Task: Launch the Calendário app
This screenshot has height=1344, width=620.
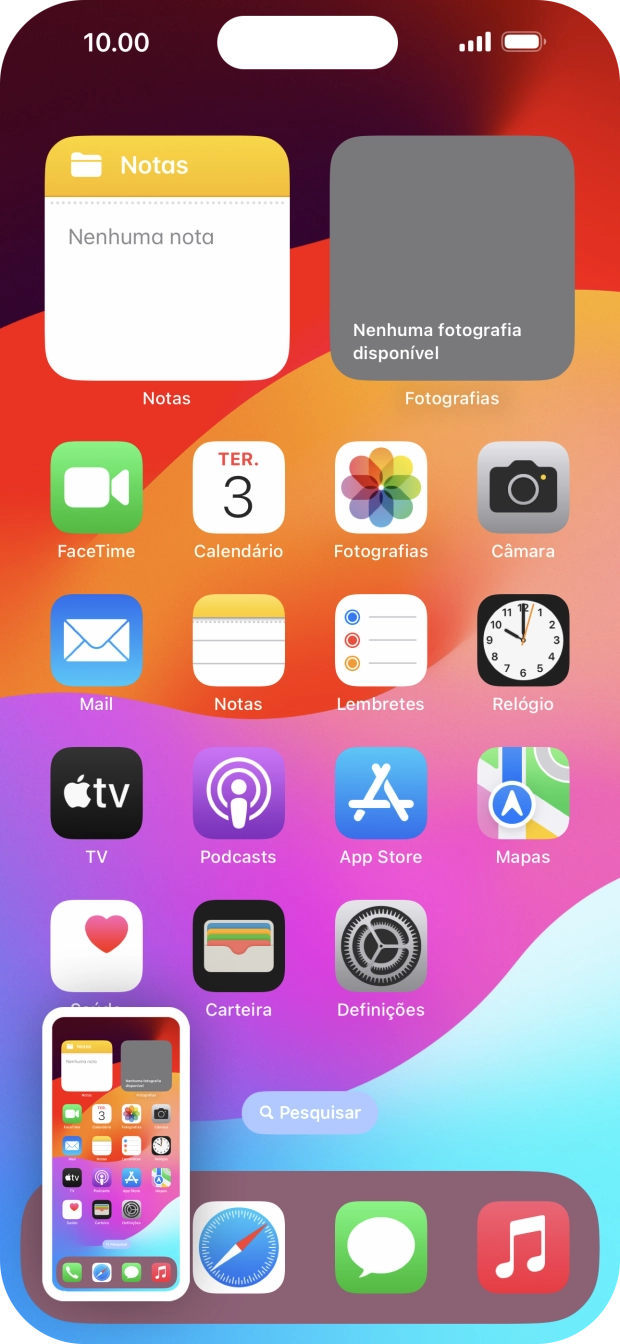Action: [238, 487]
